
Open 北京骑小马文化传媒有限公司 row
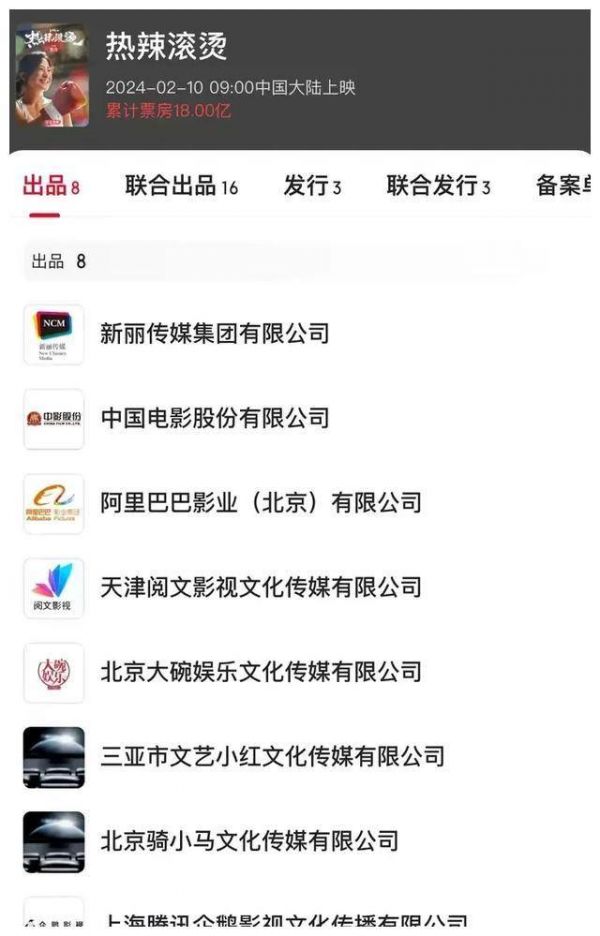click(x=249, y=840)
